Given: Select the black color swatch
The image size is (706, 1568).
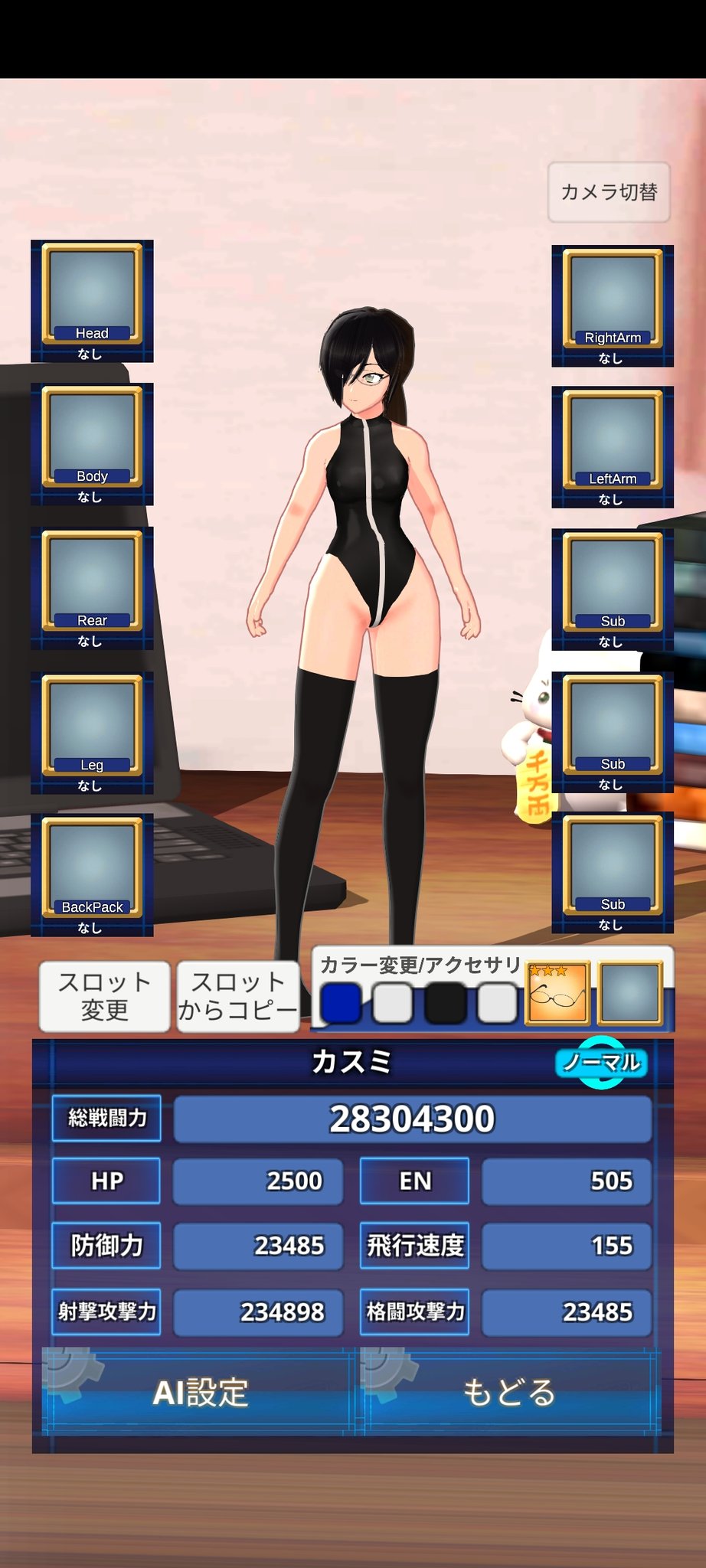Looking at the screenshot, I should pos(445,1004).
